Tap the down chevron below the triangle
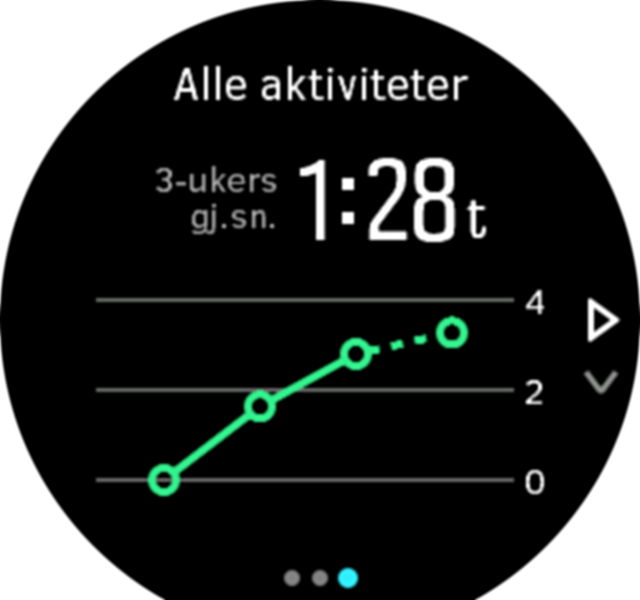 600,382
